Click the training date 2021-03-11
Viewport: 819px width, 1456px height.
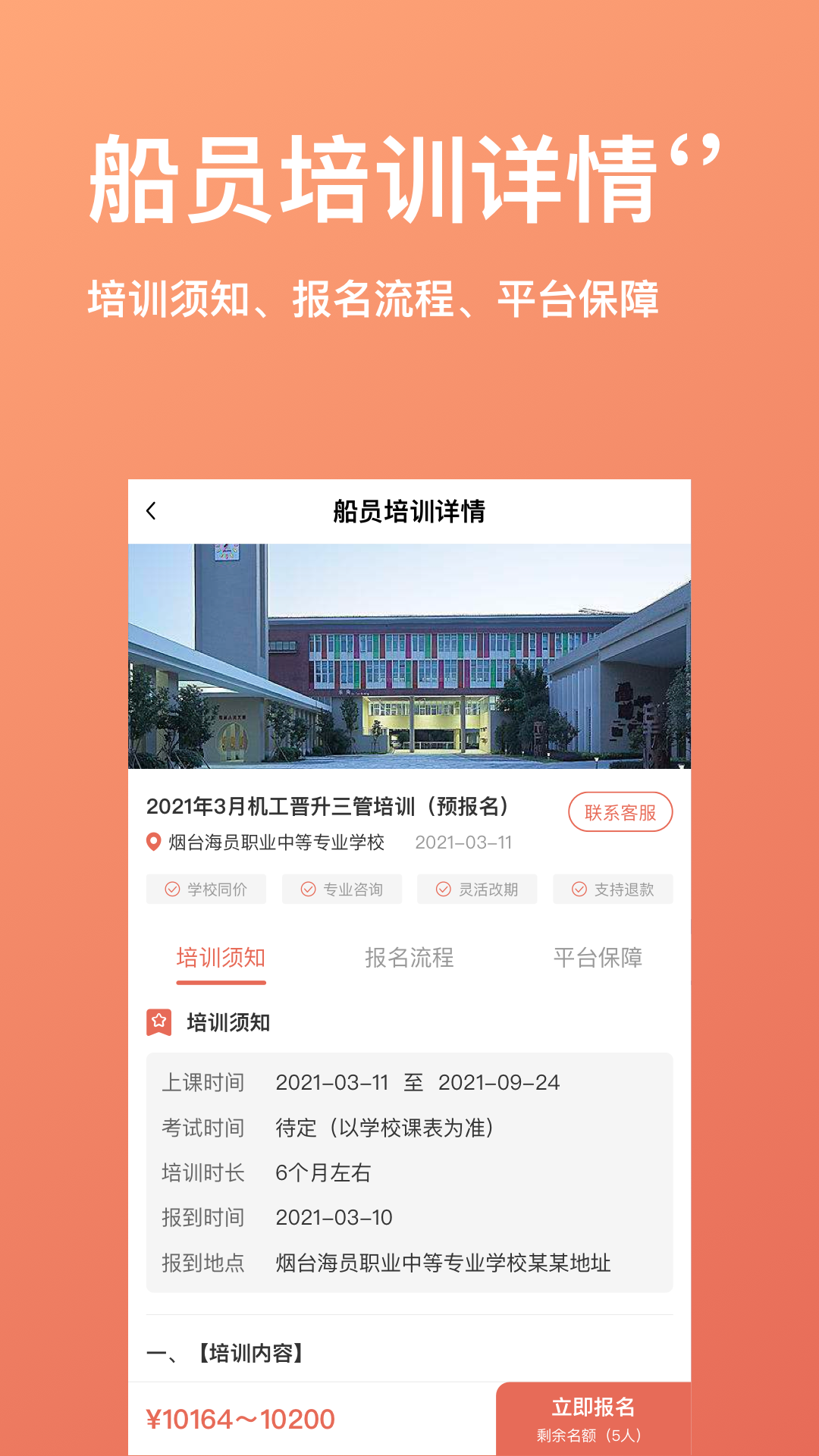pos(464,842)
